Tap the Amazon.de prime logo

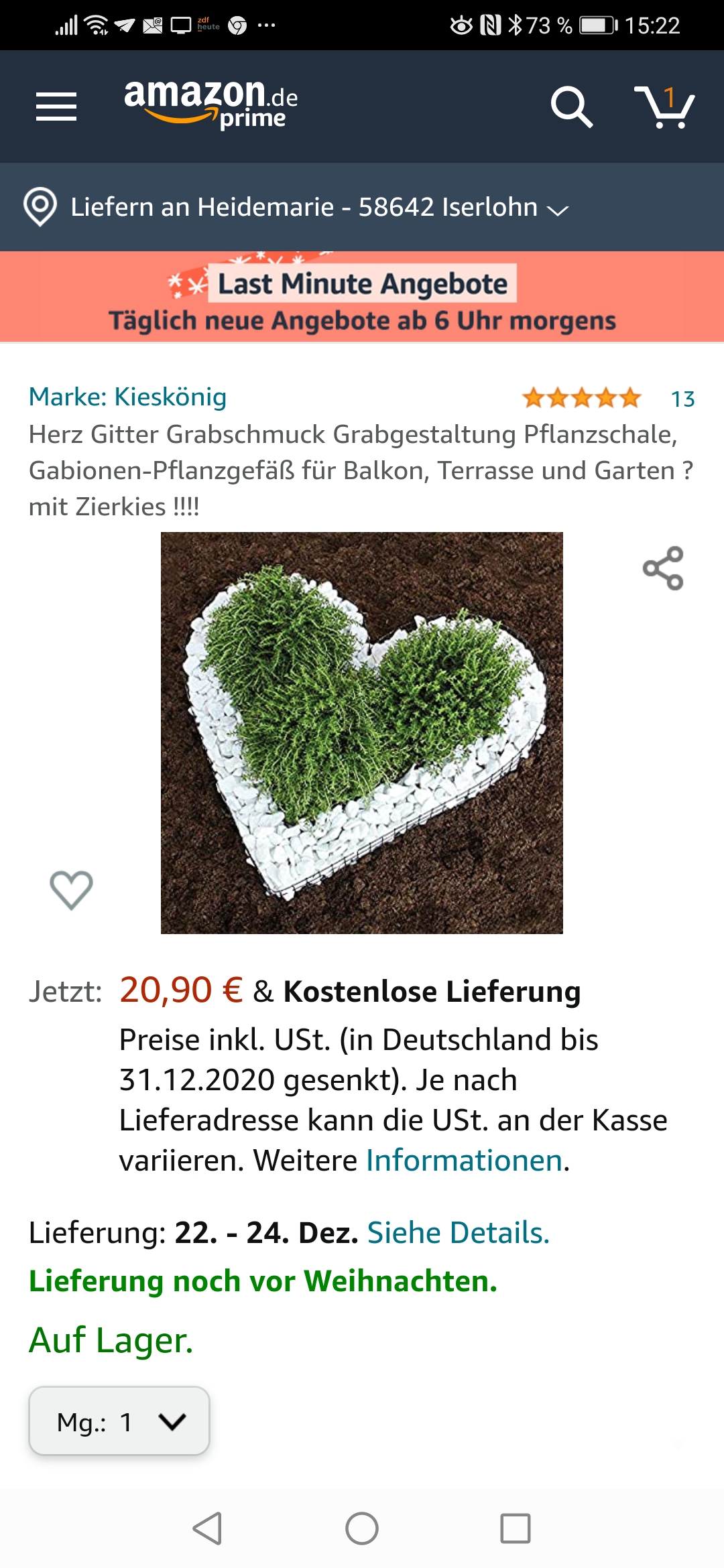point(210,103)
